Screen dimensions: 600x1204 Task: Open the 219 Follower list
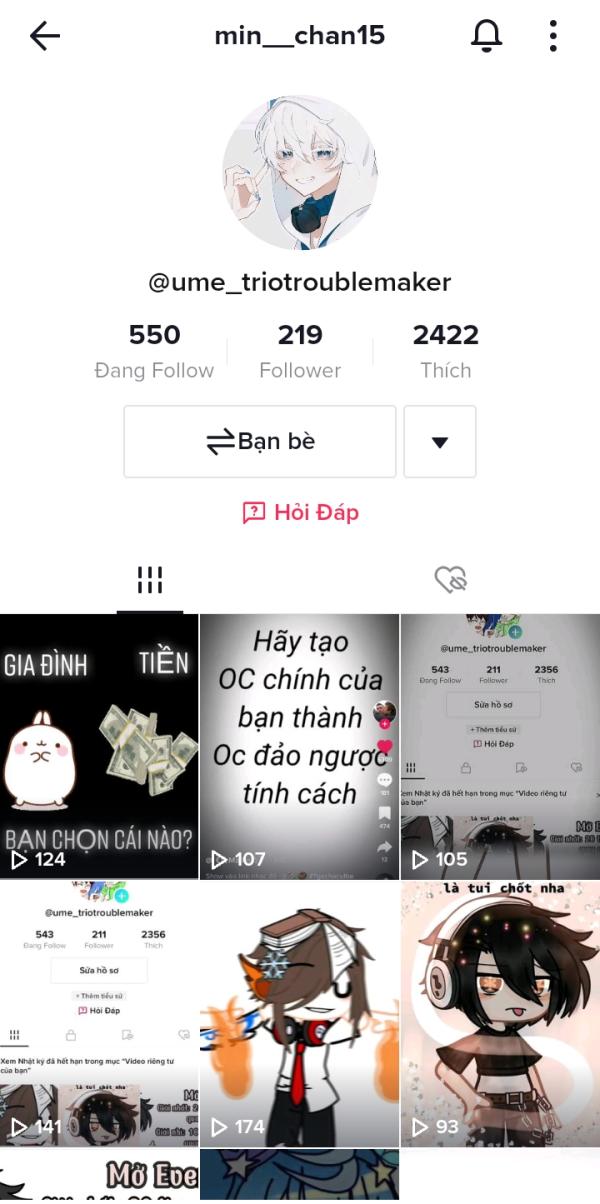click(300, 351)
